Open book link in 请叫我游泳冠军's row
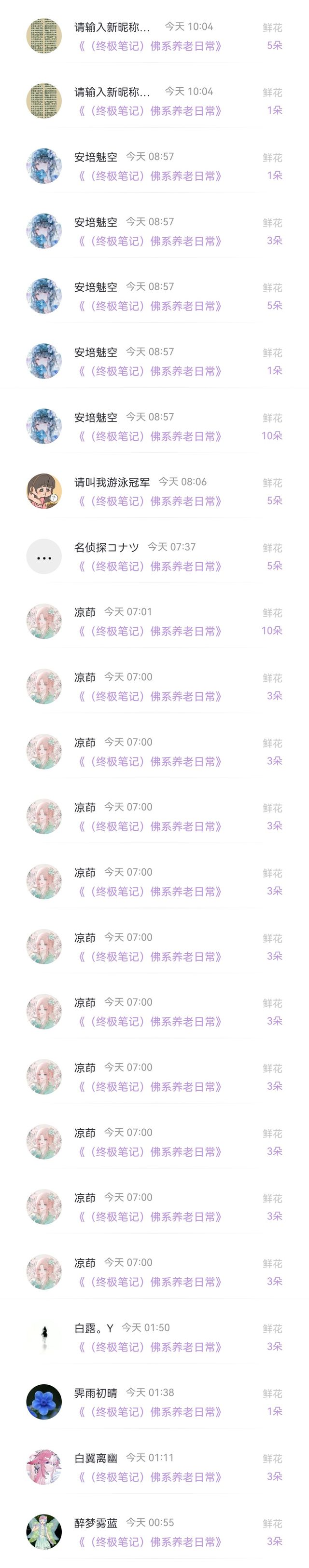The height and width of the screenshot is (1568, 309). [x=149, y=501]
